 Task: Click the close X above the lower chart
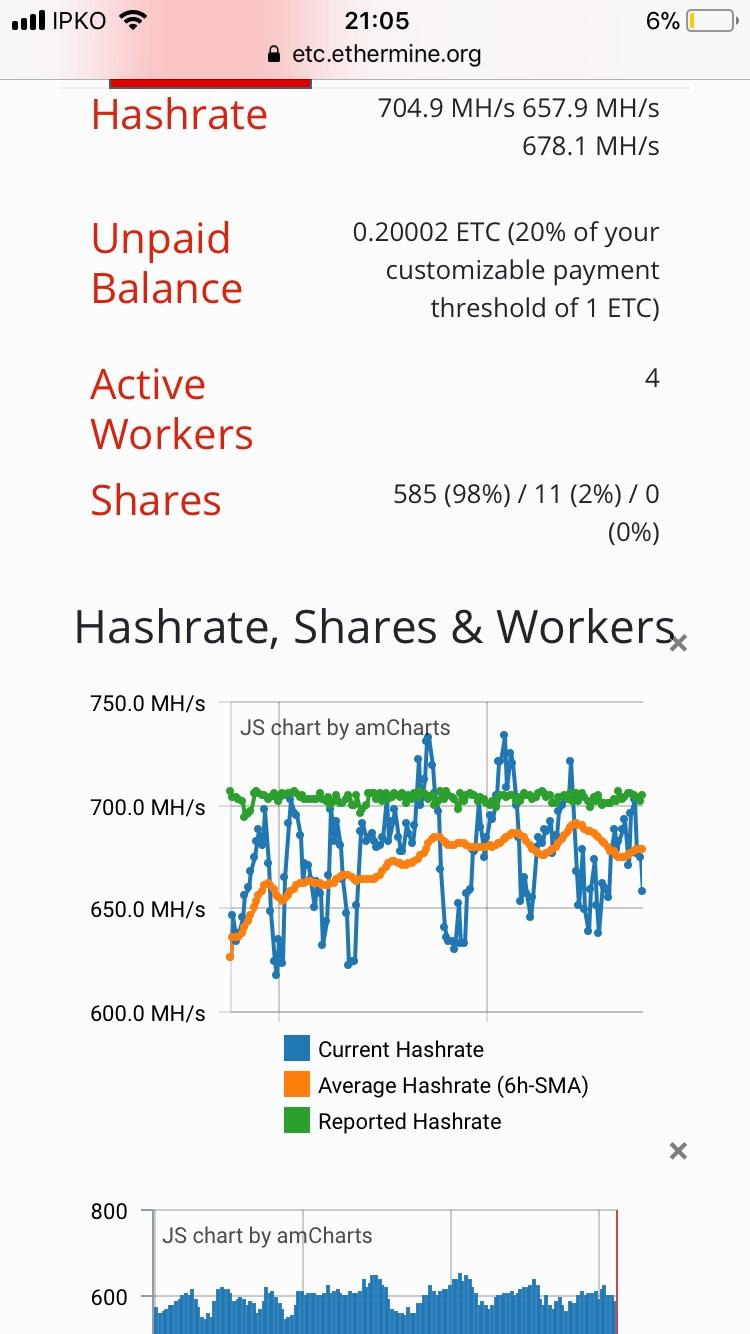click(677, 1151)
